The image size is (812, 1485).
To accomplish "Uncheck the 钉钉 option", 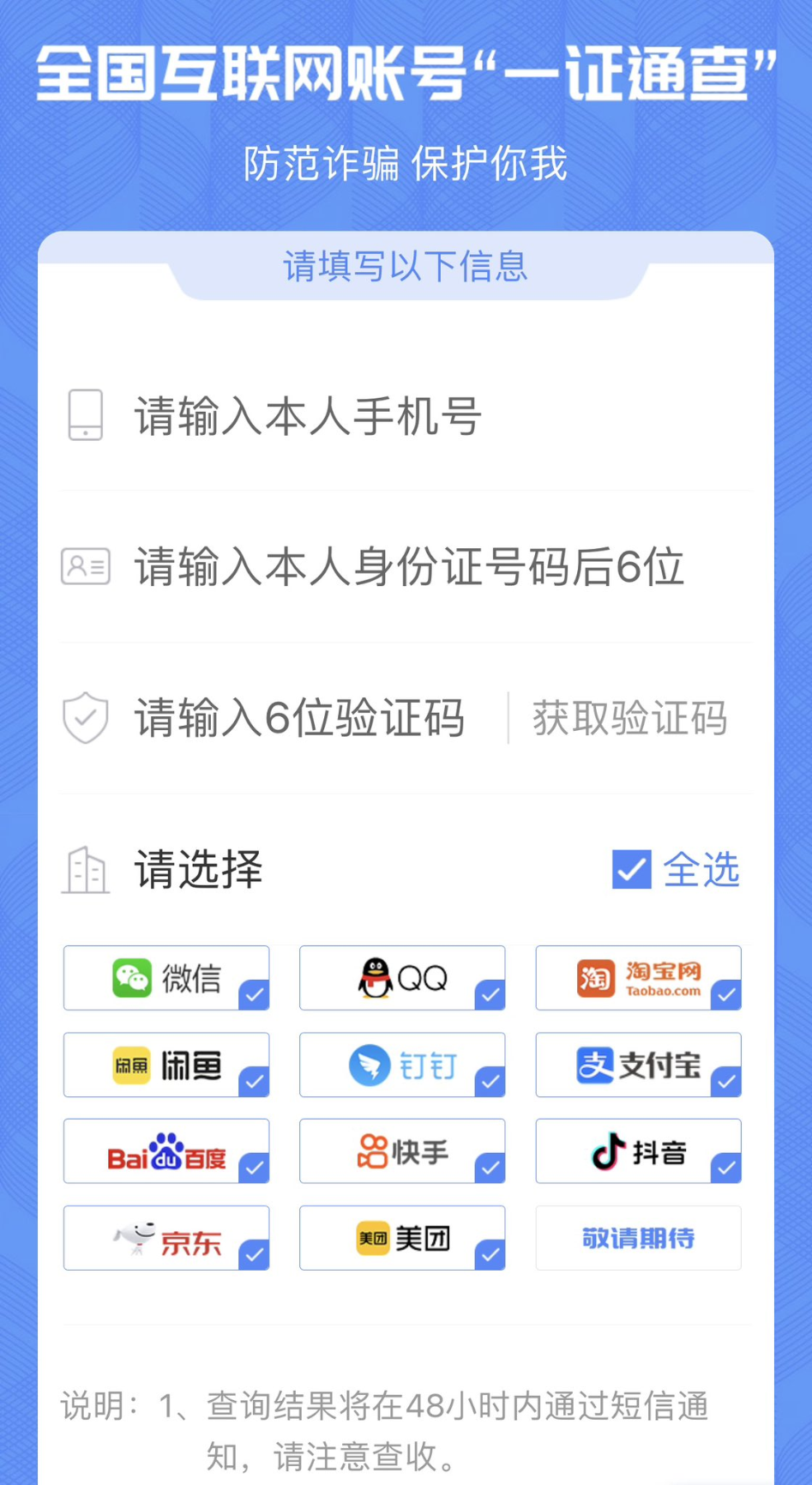I will [402, 1065].
